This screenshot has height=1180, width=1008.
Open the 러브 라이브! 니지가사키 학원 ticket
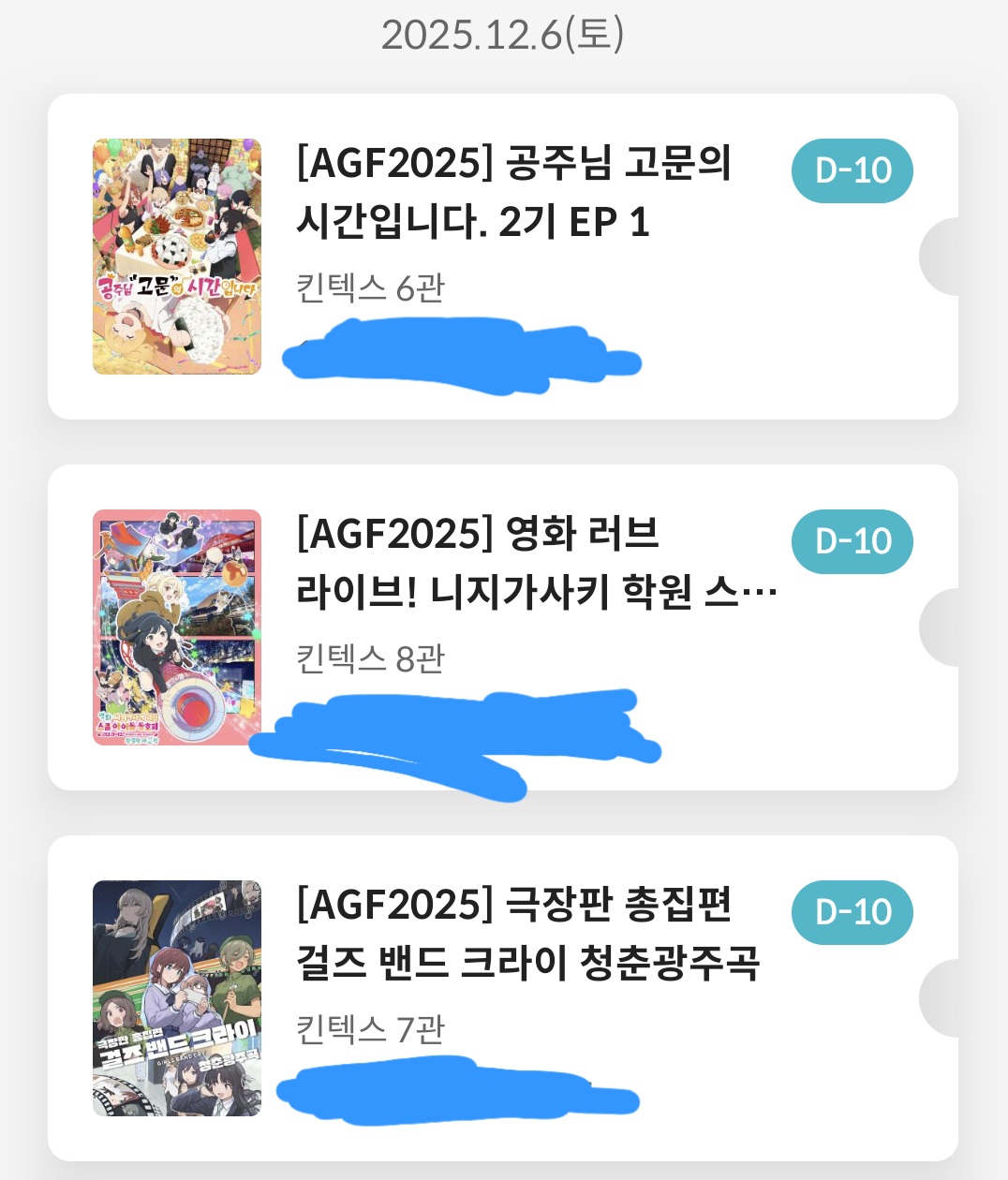(x=534, y=564)
